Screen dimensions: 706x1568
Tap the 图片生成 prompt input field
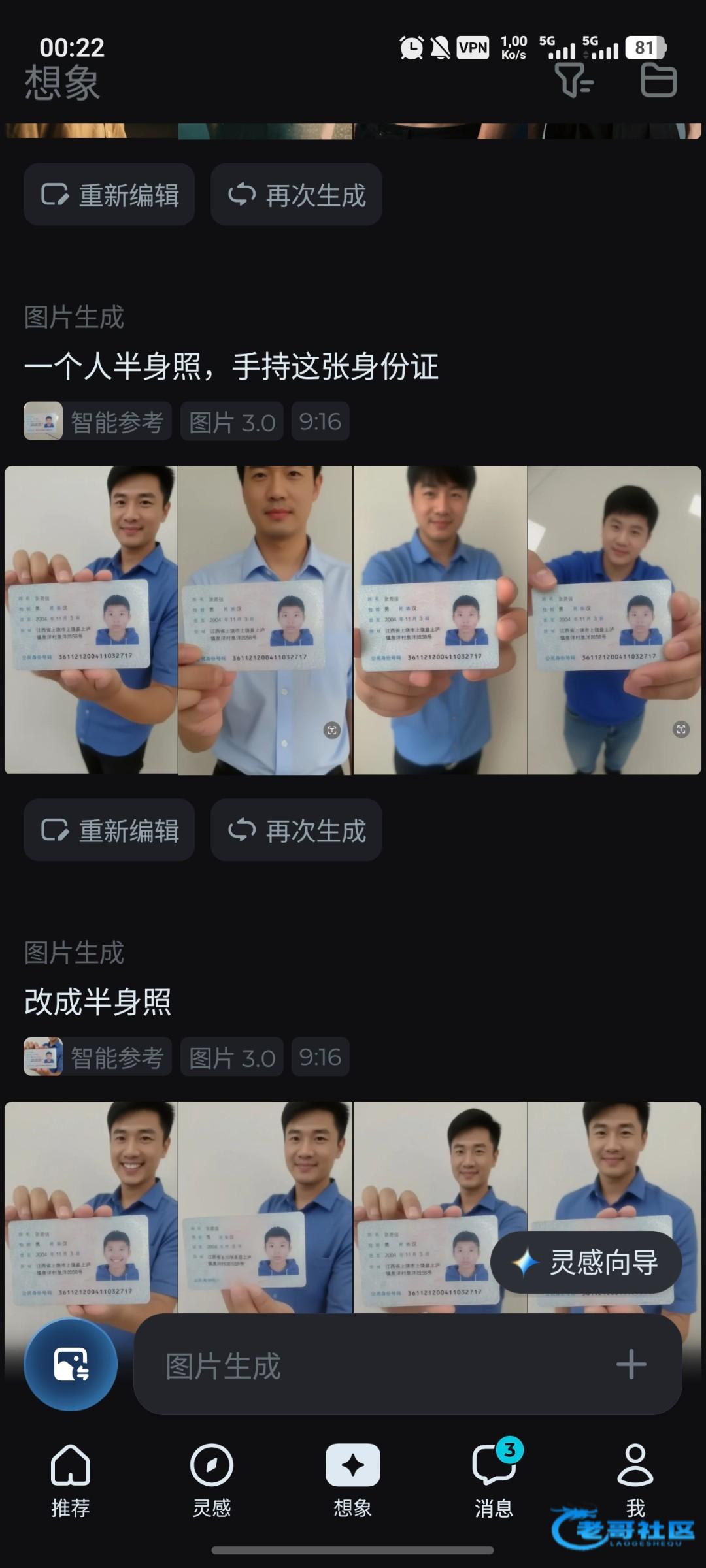(x=366, y=1365)
